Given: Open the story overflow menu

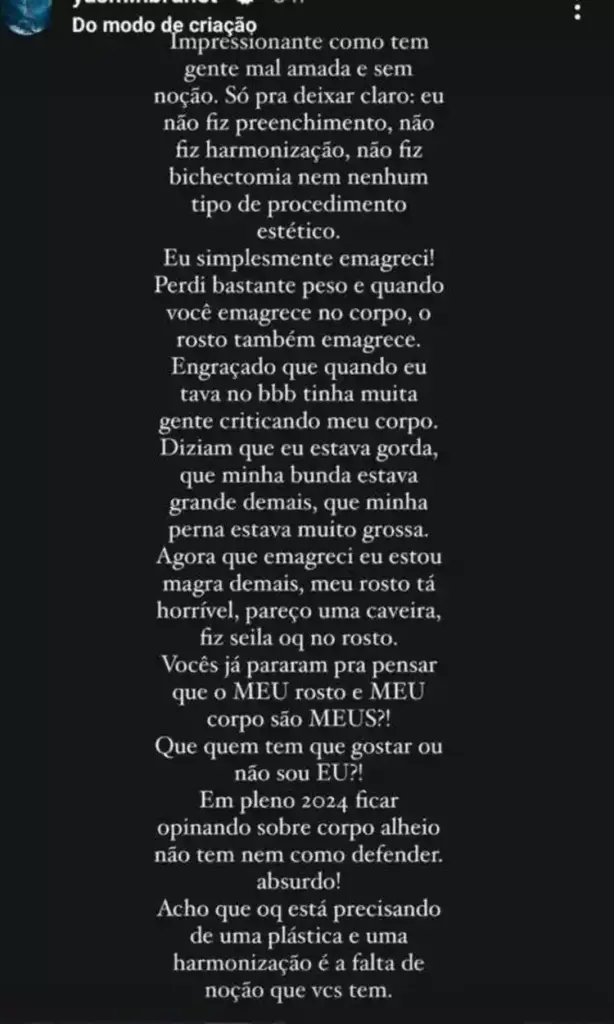Looking at the screenshot, I should [x=577, y=14].
